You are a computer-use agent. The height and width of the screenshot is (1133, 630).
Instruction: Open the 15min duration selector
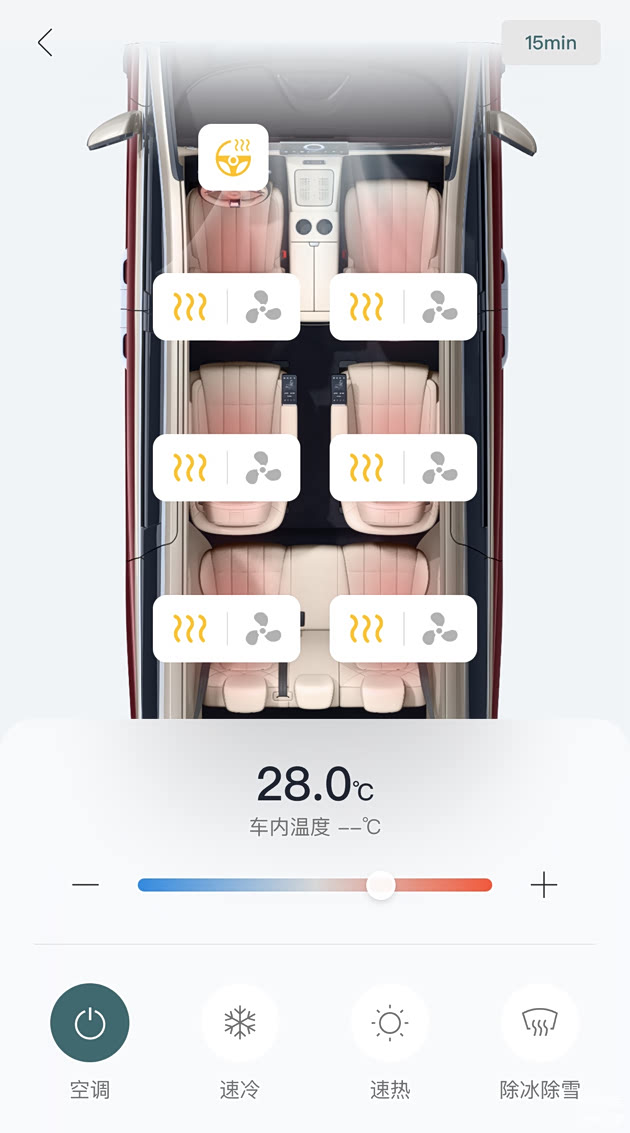551,43
